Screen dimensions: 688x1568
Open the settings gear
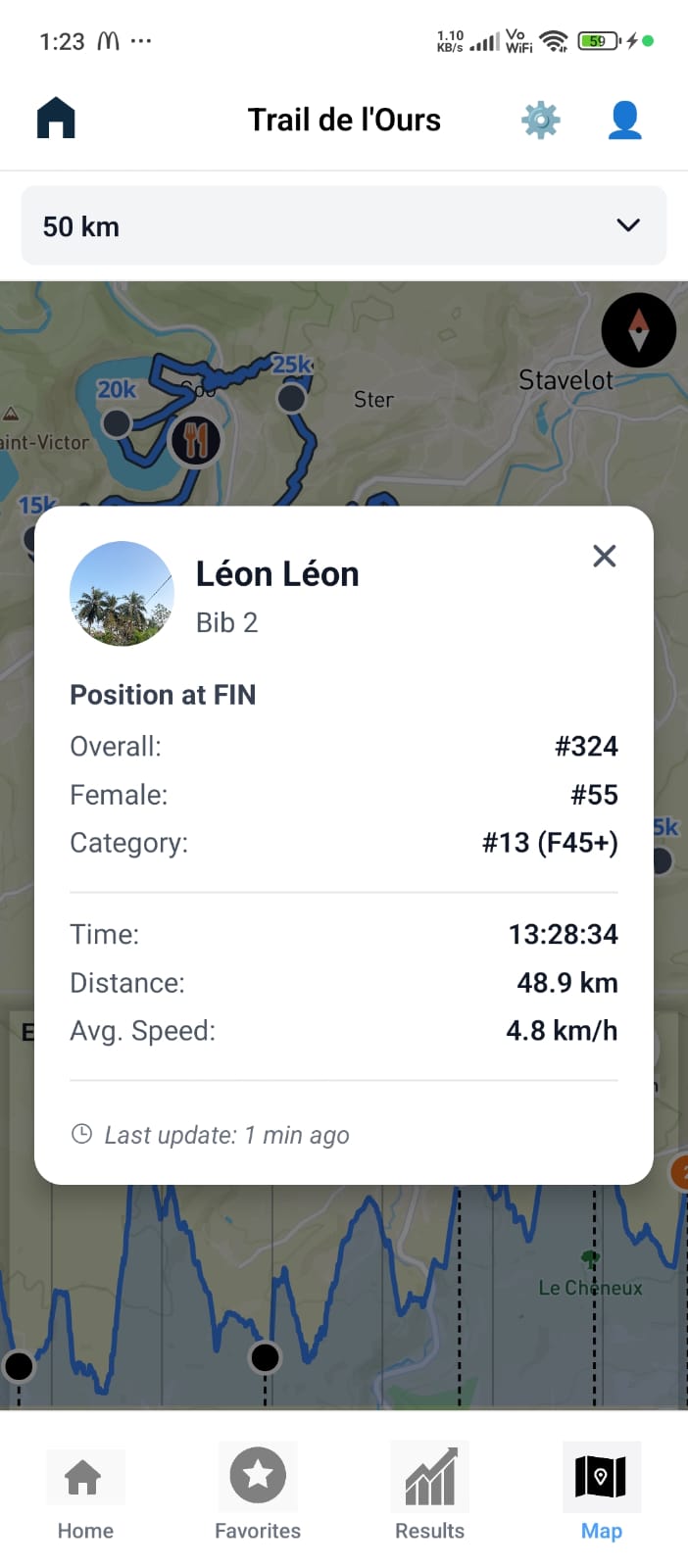pyautogui.click(x=541, y=121)
